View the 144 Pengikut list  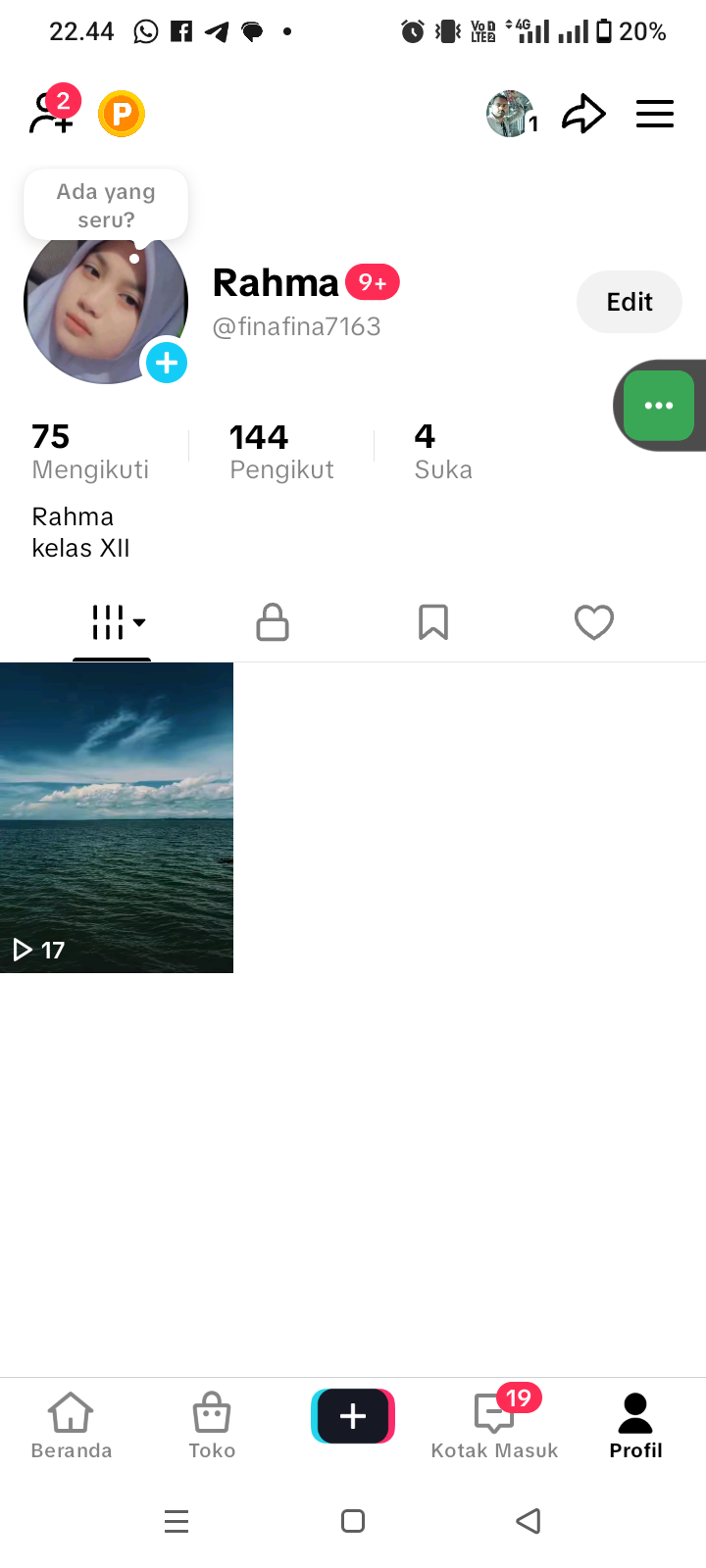click(x=281, y=452)
